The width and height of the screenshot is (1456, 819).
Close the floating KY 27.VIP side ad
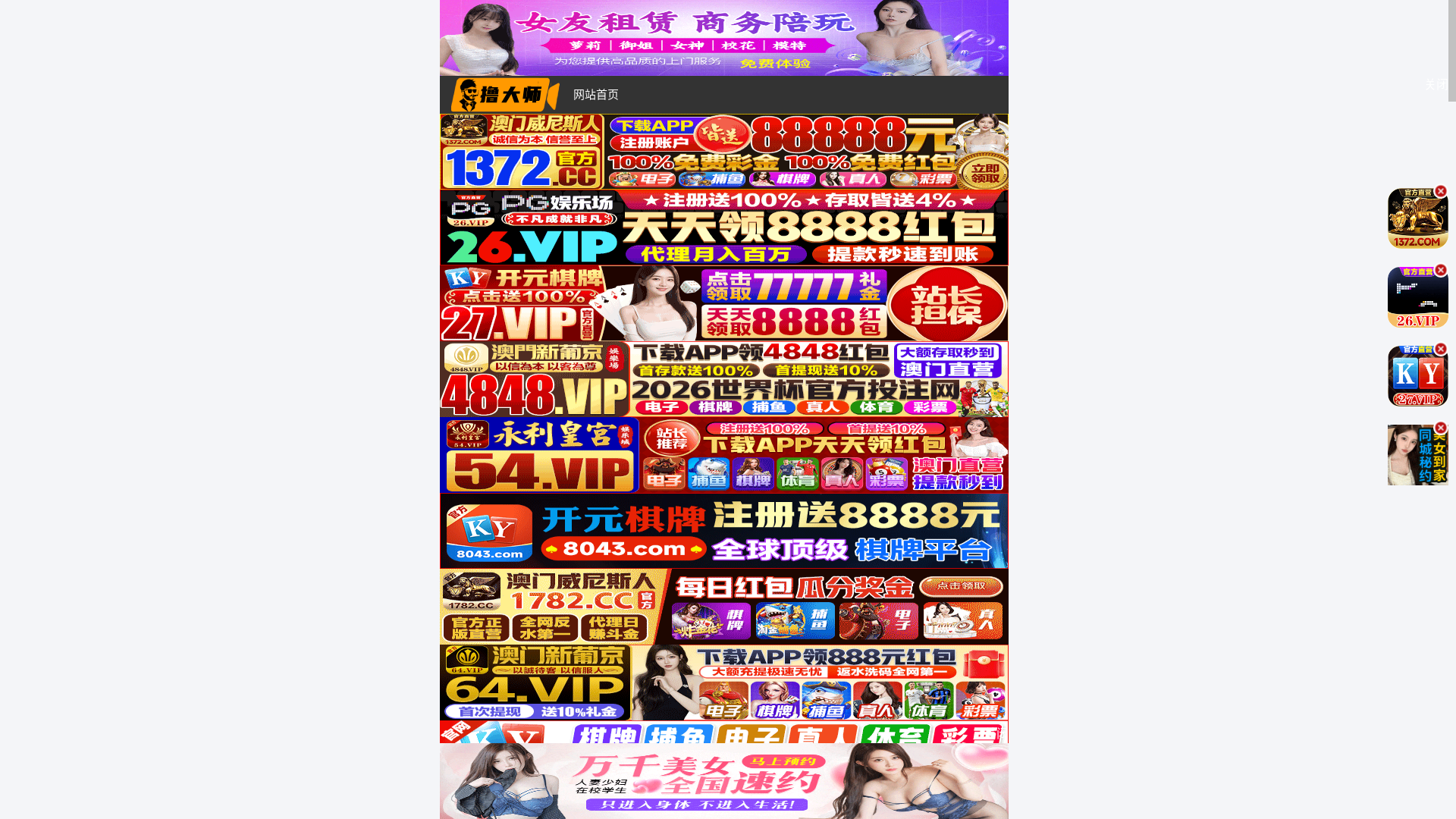(1441, 349)
